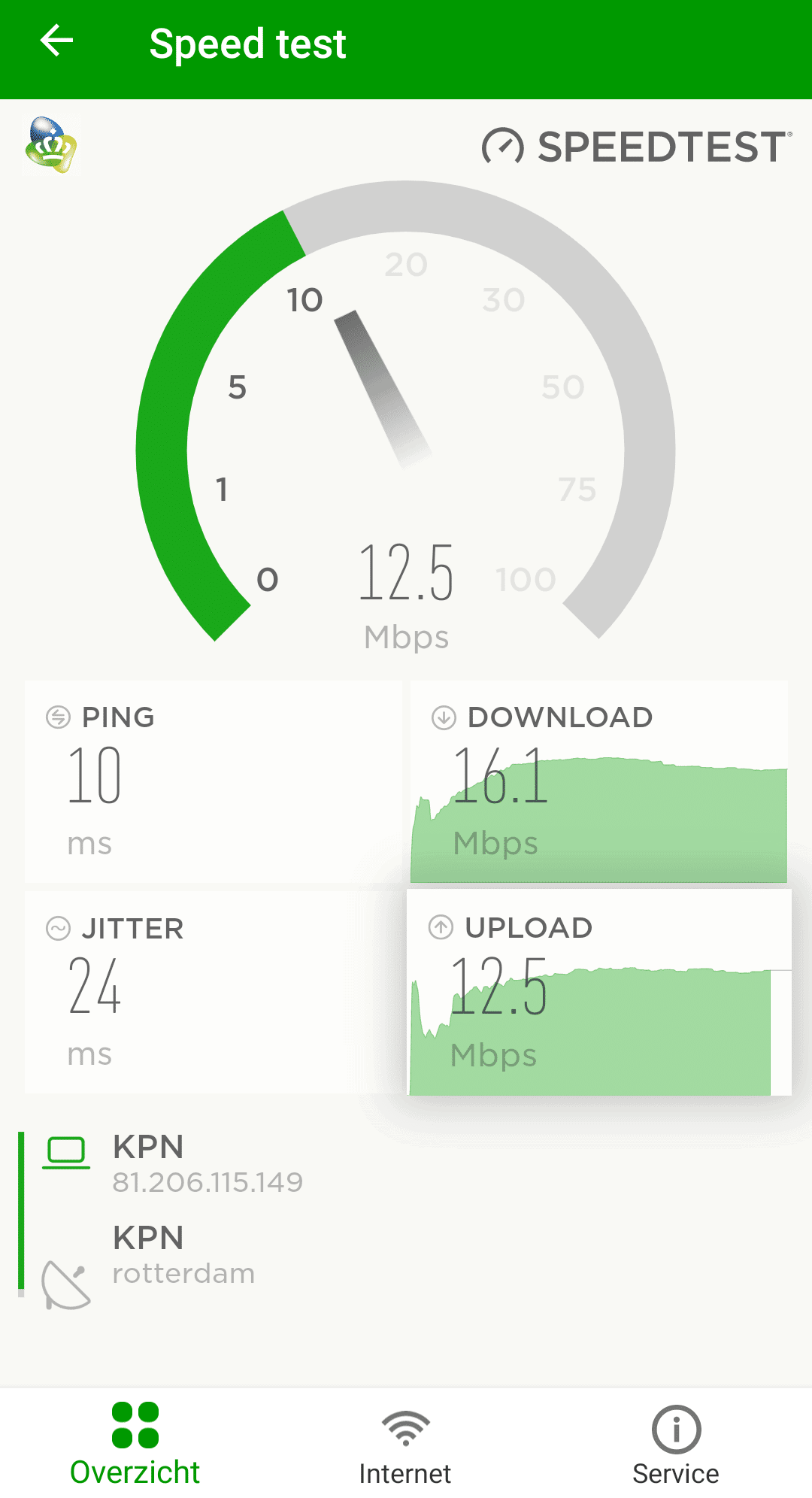
Task: Go back from Speed test
Action: [x=56, y=41]
